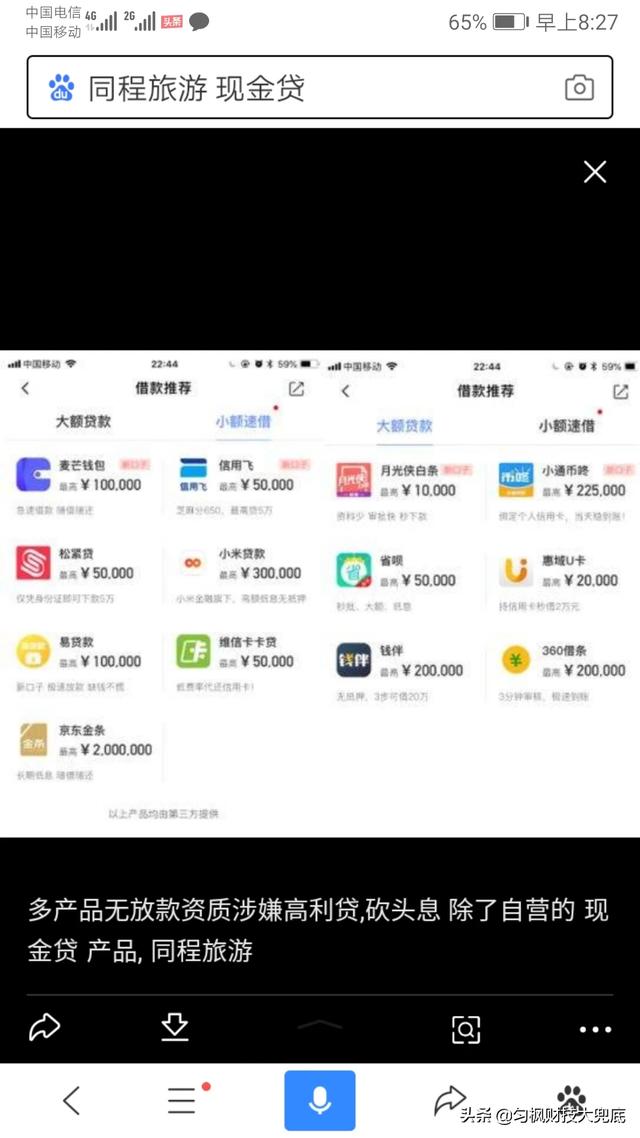Open the Baidu home paw icon
This screenshot has width=640, height=1138.
click(572, 1097)
